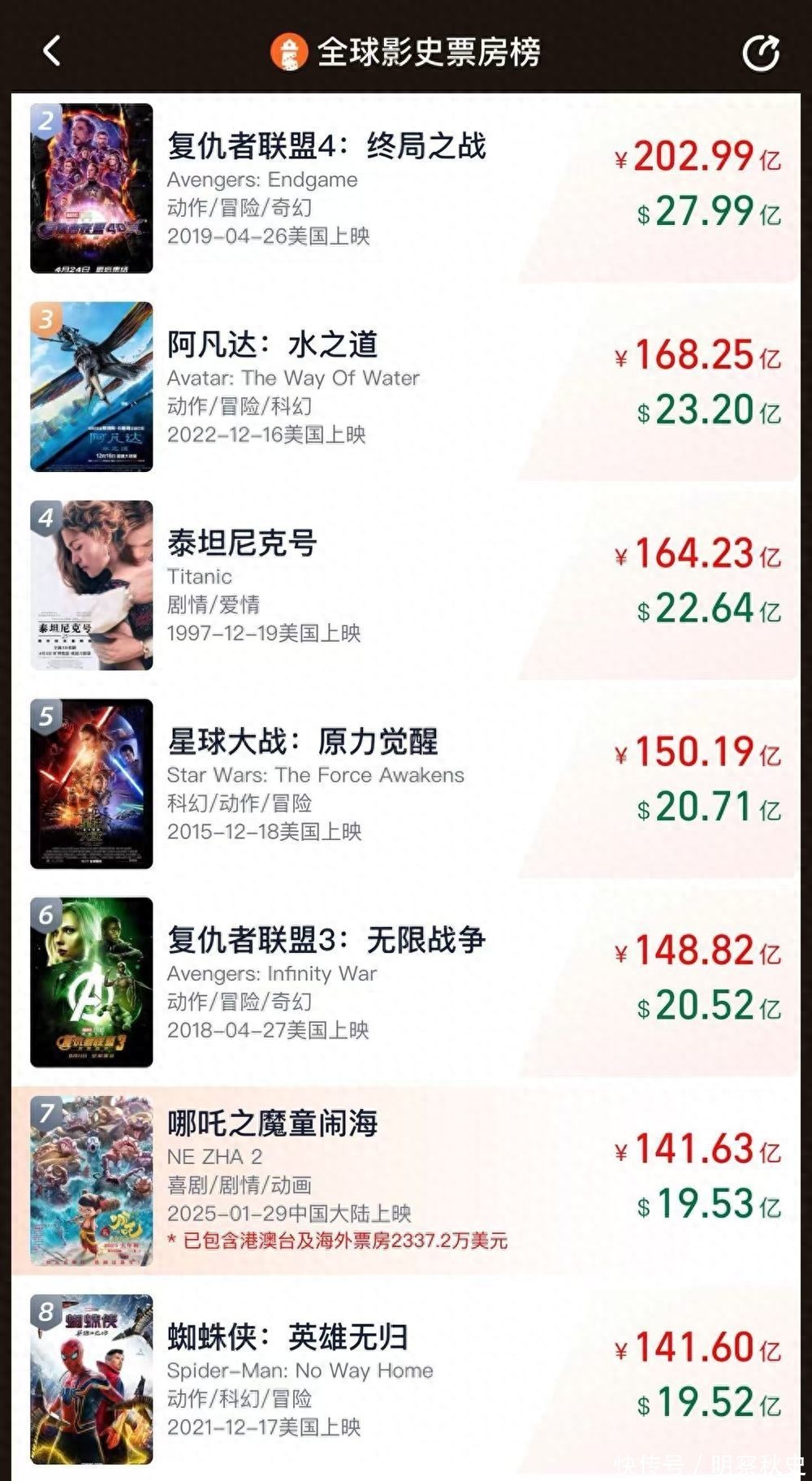View 哪吒之魔童闹海 box office details
The height and width of the screenshot is (1481, 812).
tap(273, 1124)
